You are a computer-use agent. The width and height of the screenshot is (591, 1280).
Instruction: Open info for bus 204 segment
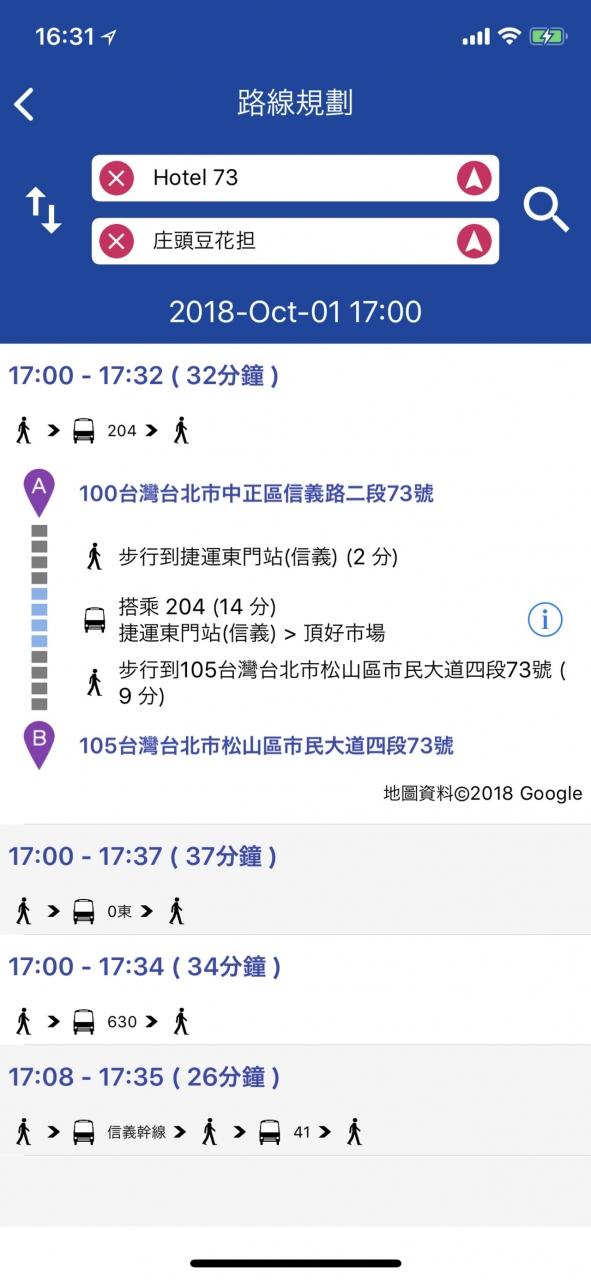click(545, 620)
